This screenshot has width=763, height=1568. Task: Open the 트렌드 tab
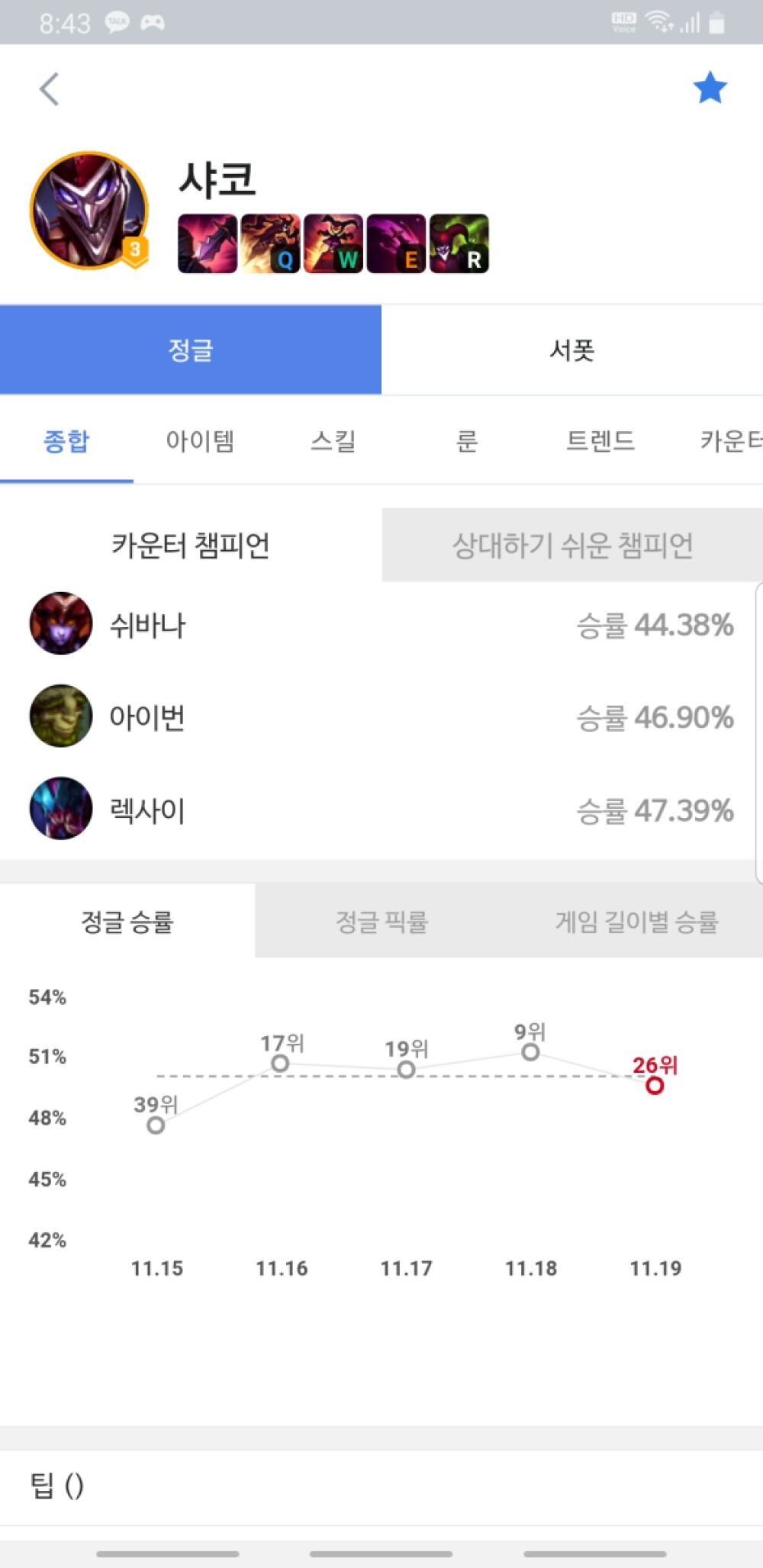pyautogui.click(x=600, y=441)
